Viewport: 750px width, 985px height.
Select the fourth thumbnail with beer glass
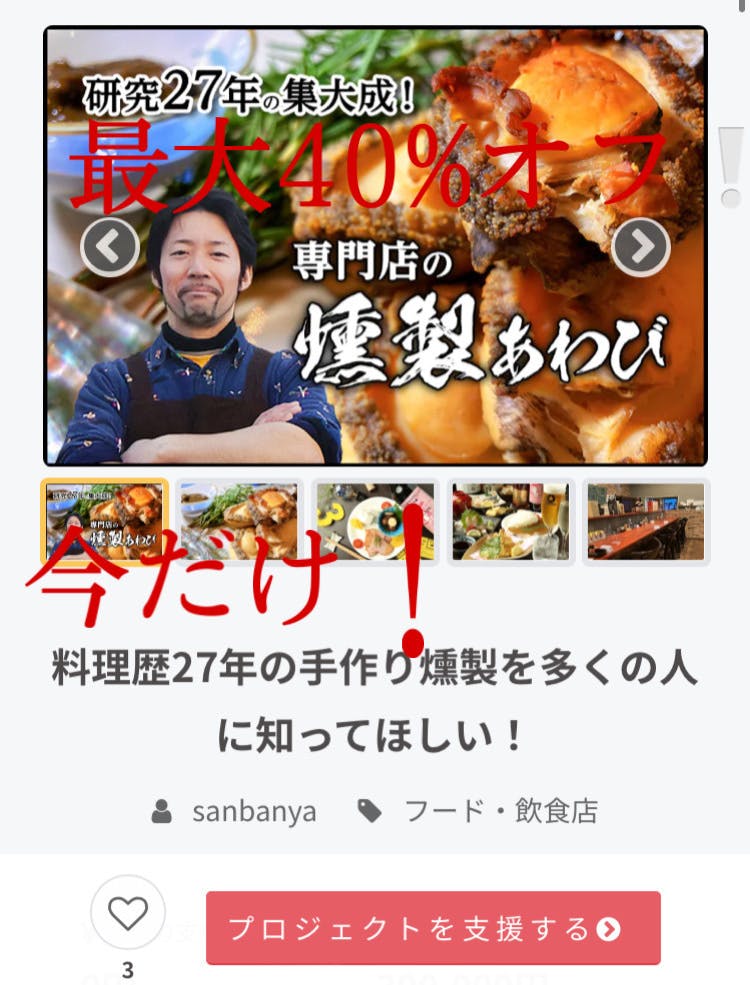510,521
